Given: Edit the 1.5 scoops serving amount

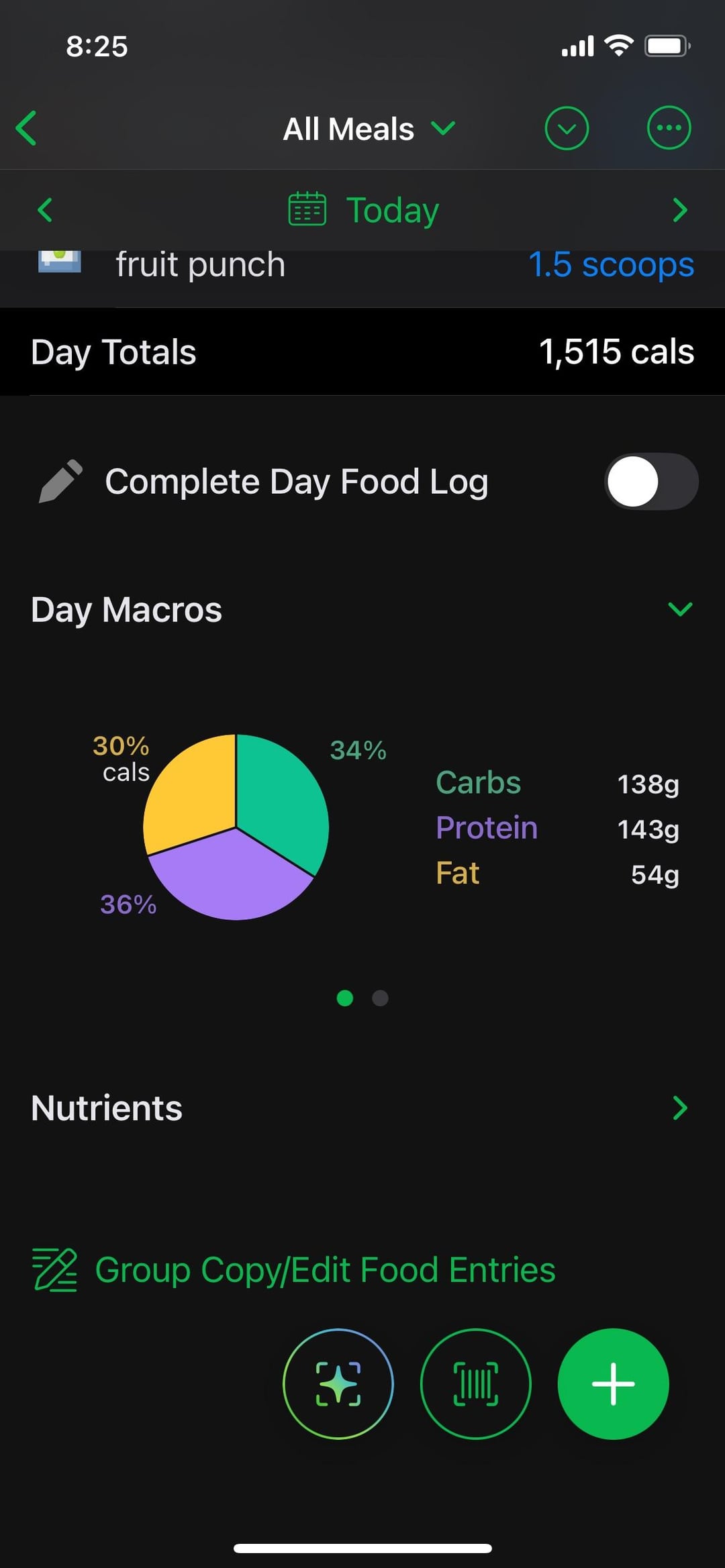Looking at the screenshot, I should tap(610, 266).
